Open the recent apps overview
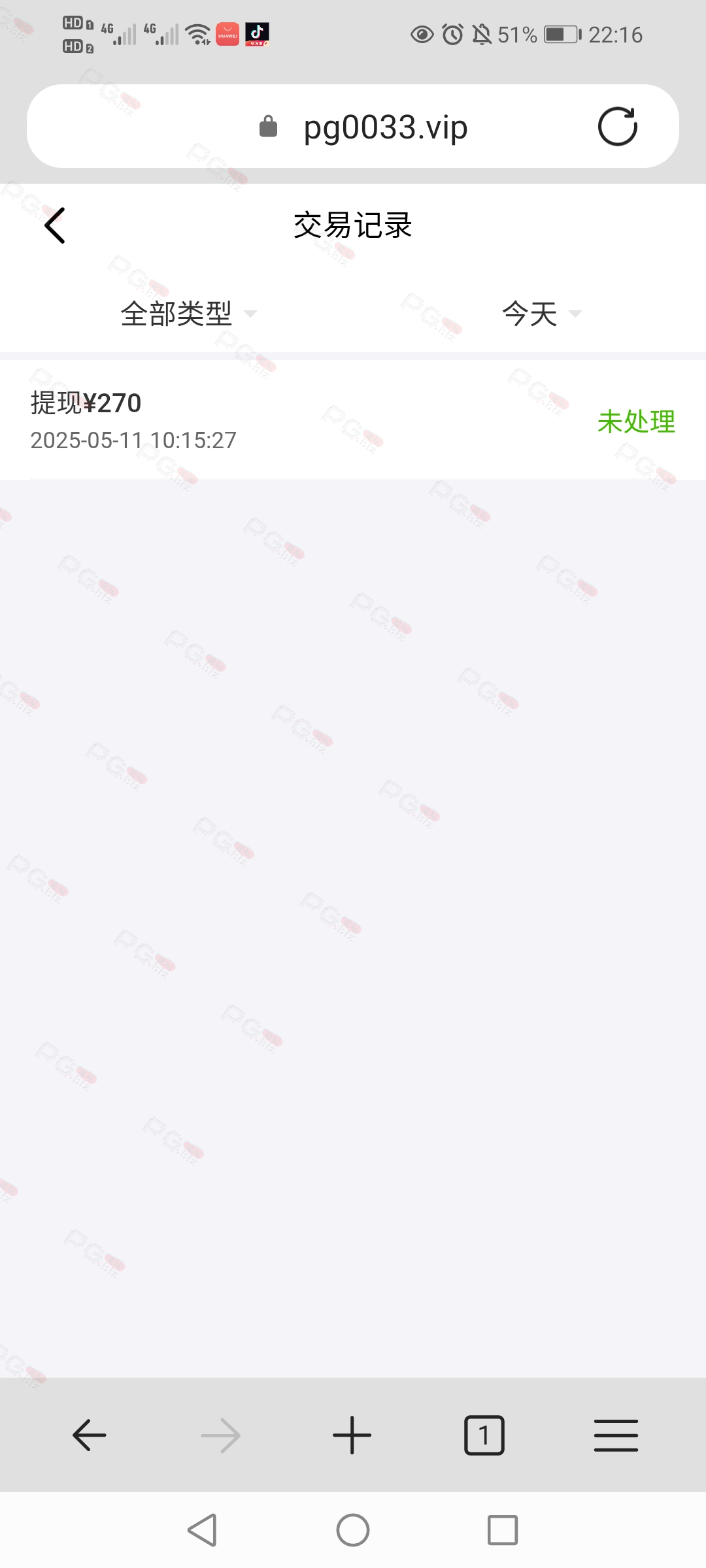The width and height of the screenshot is (706, 1568). (x=503, y=1530)
